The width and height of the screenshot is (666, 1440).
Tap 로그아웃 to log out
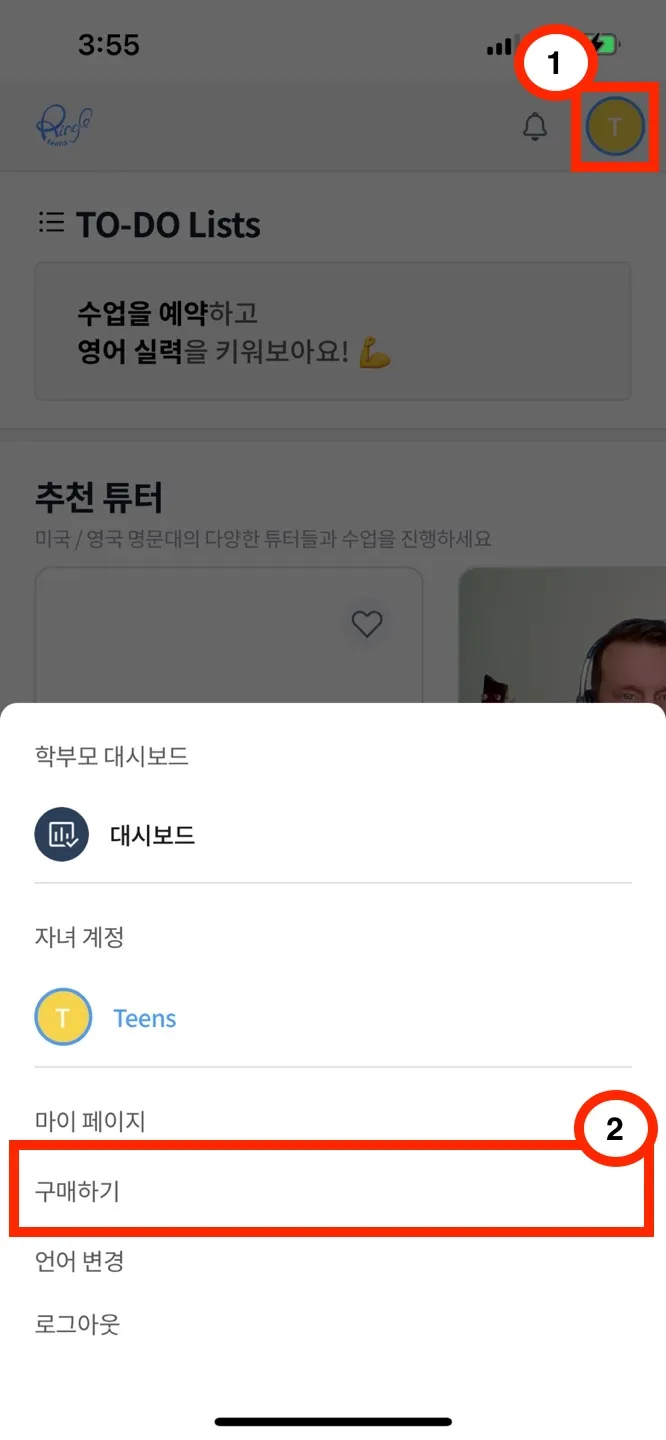pyautogui.click(x=78, y=1324)
